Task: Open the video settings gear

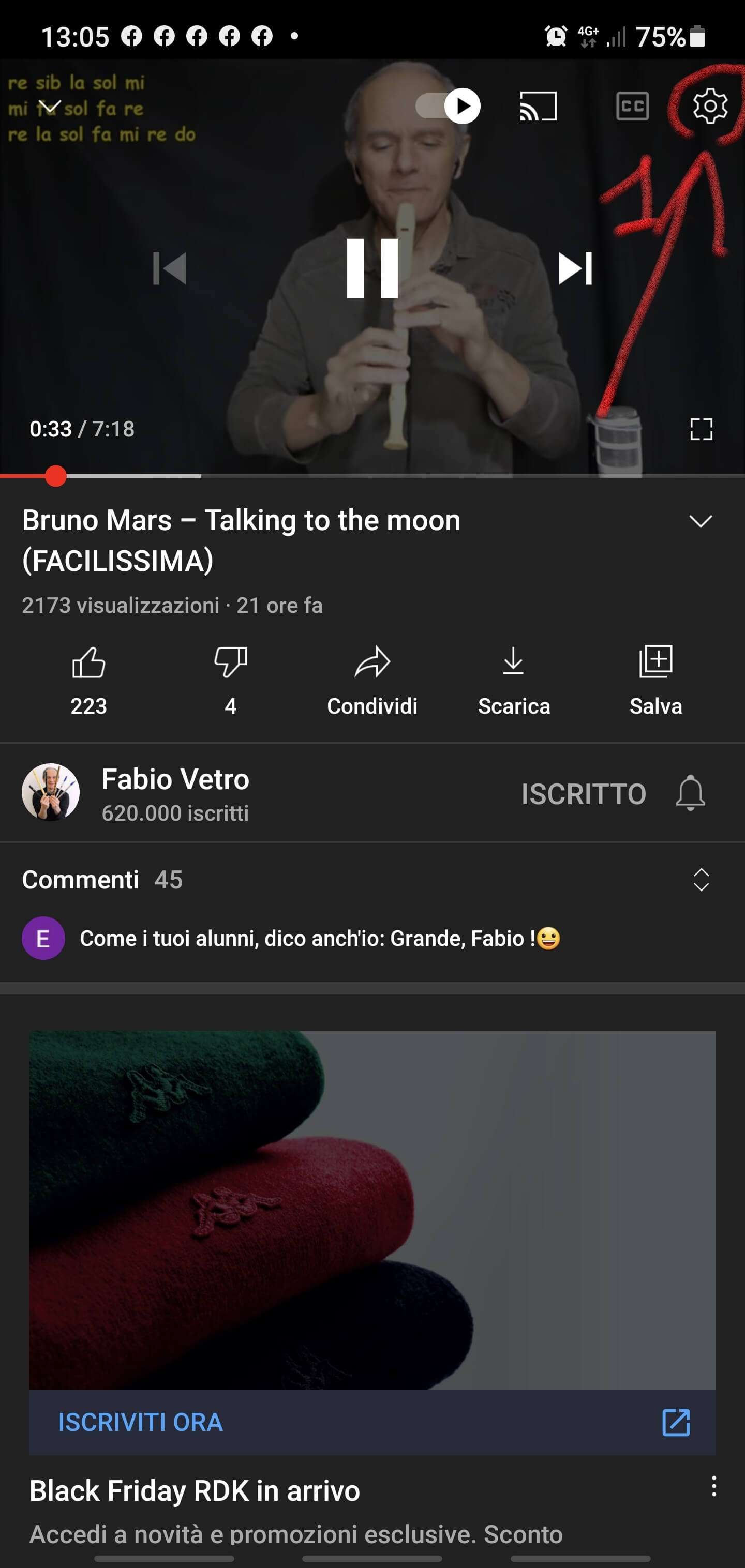Action: [x=710, y=106]
